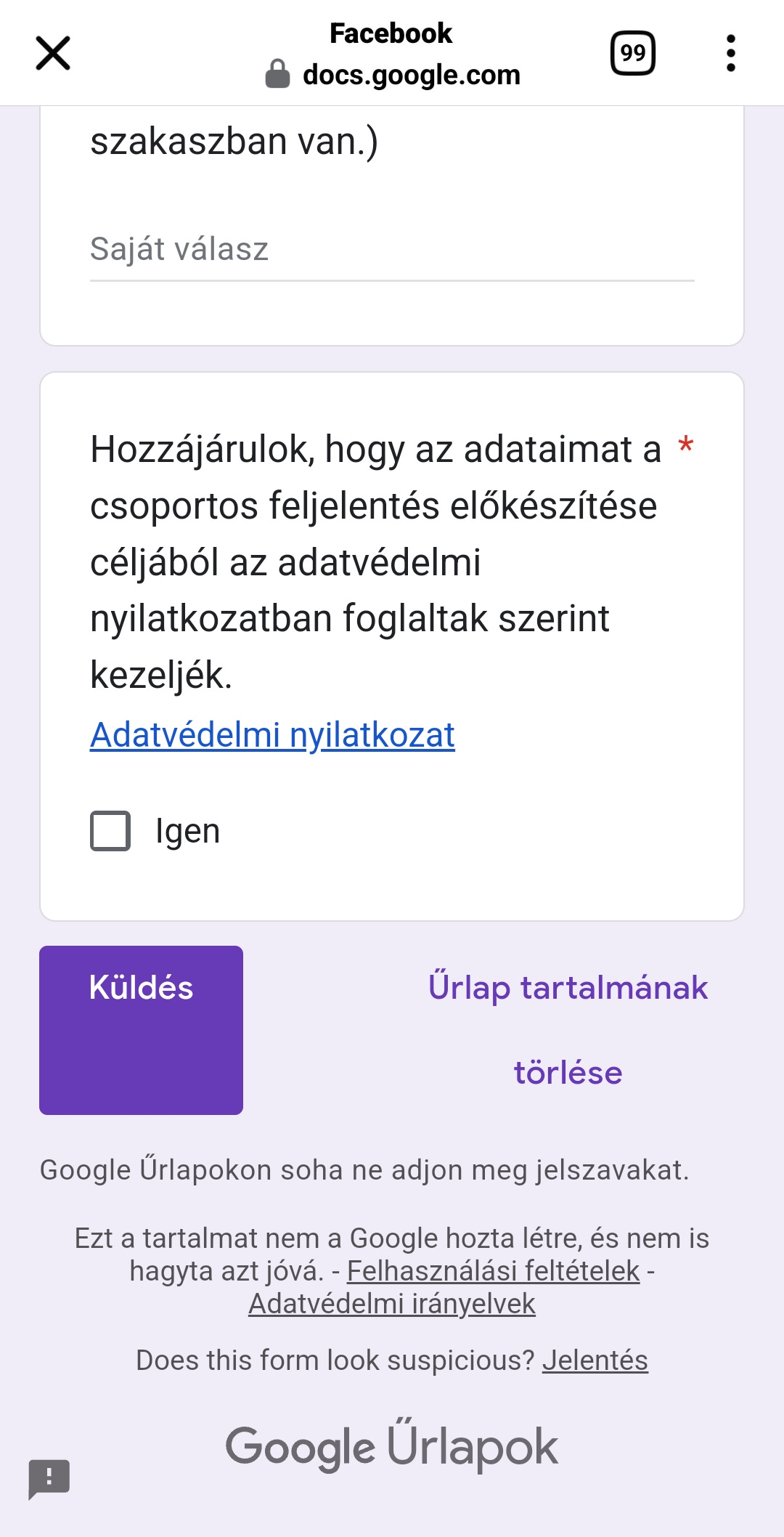The image size is (784, 1537).
Task: Open Felhasználási feltételek link
Action: 494,1271
